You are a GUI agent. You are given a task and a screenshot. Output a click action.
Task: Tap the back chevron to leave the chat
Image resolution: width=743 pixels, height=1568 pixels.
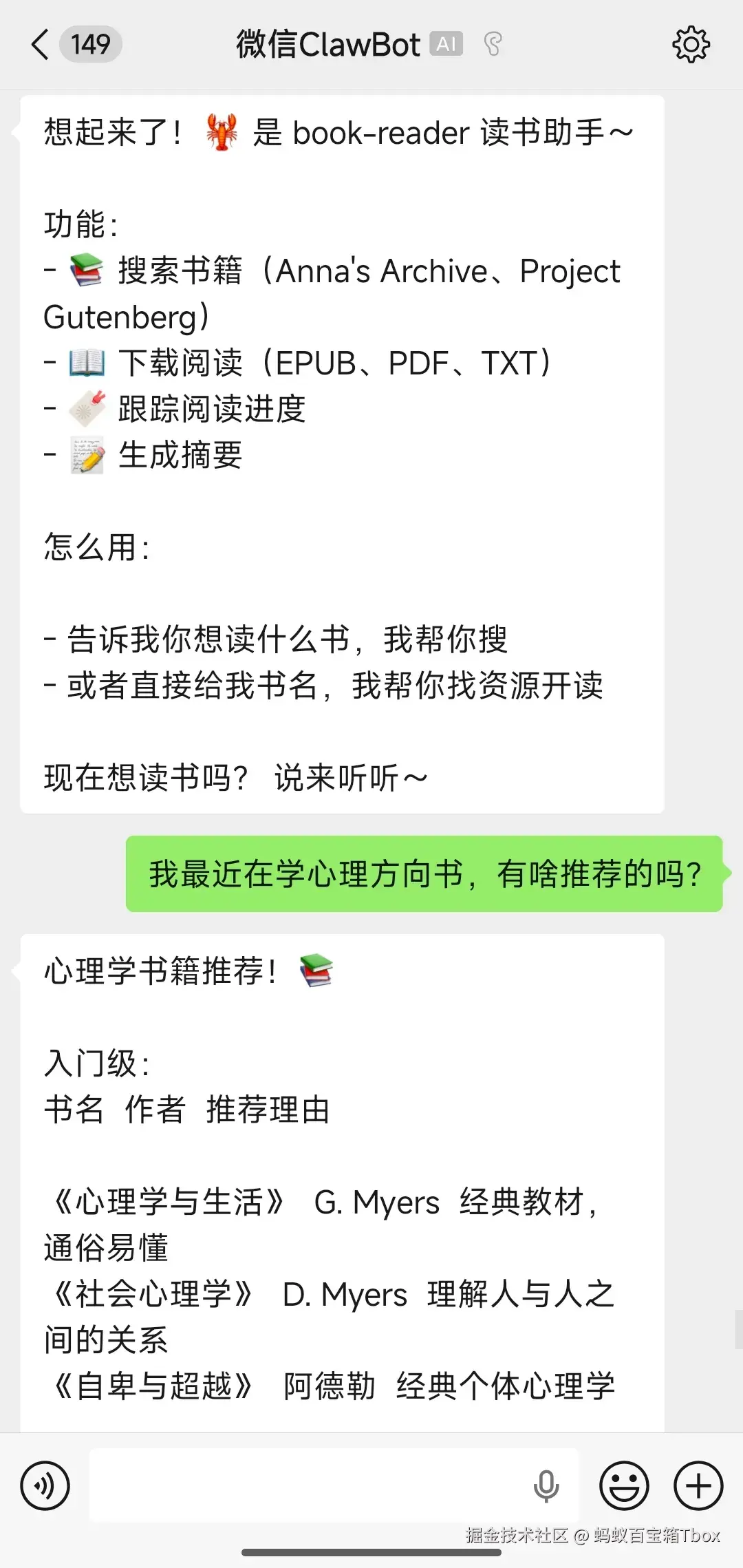pyautogui.click(x=38, y=44)
